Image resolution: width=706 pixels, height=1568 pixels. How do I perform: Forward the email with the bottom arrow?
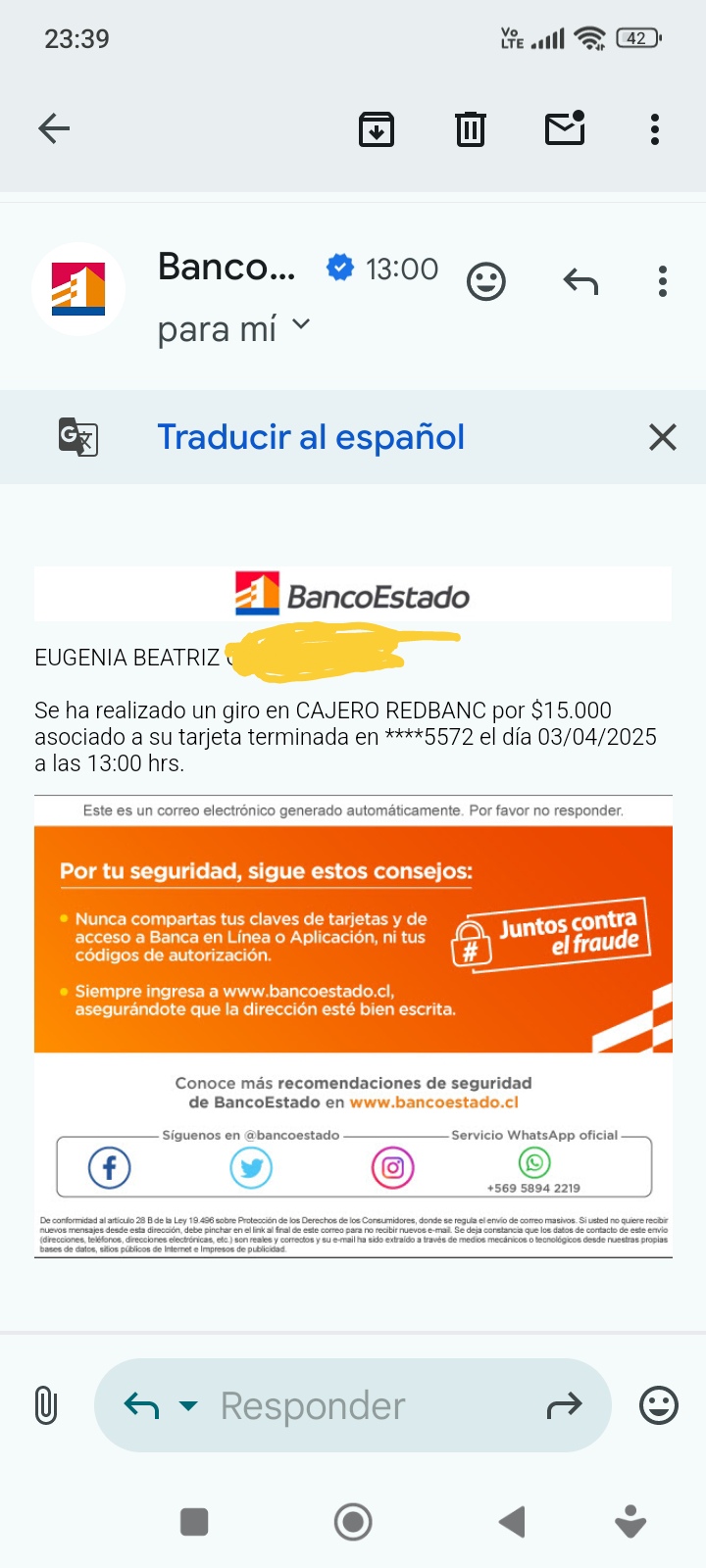tap(564, 1406)
